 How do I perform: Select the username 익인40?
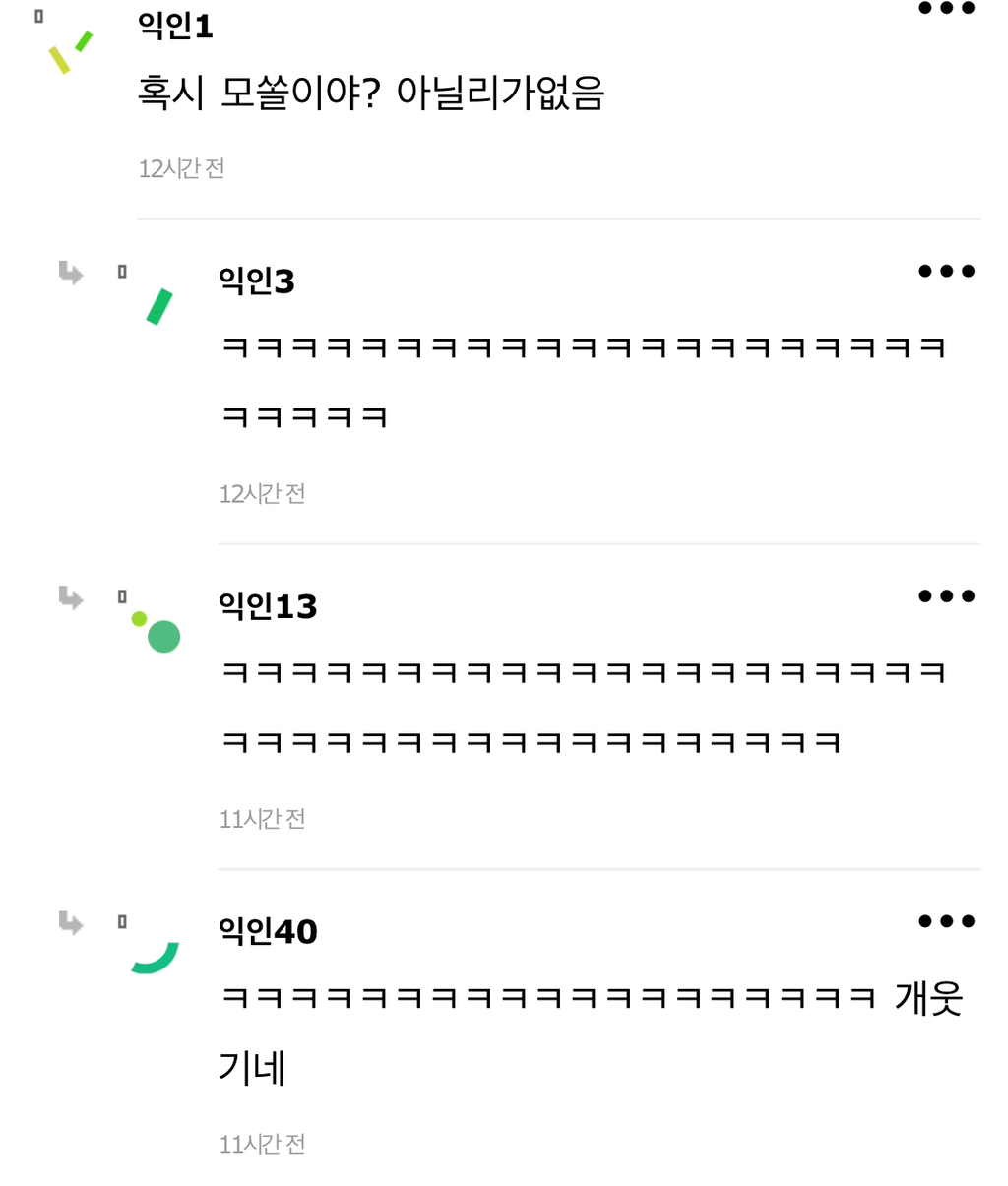point(267,930)
